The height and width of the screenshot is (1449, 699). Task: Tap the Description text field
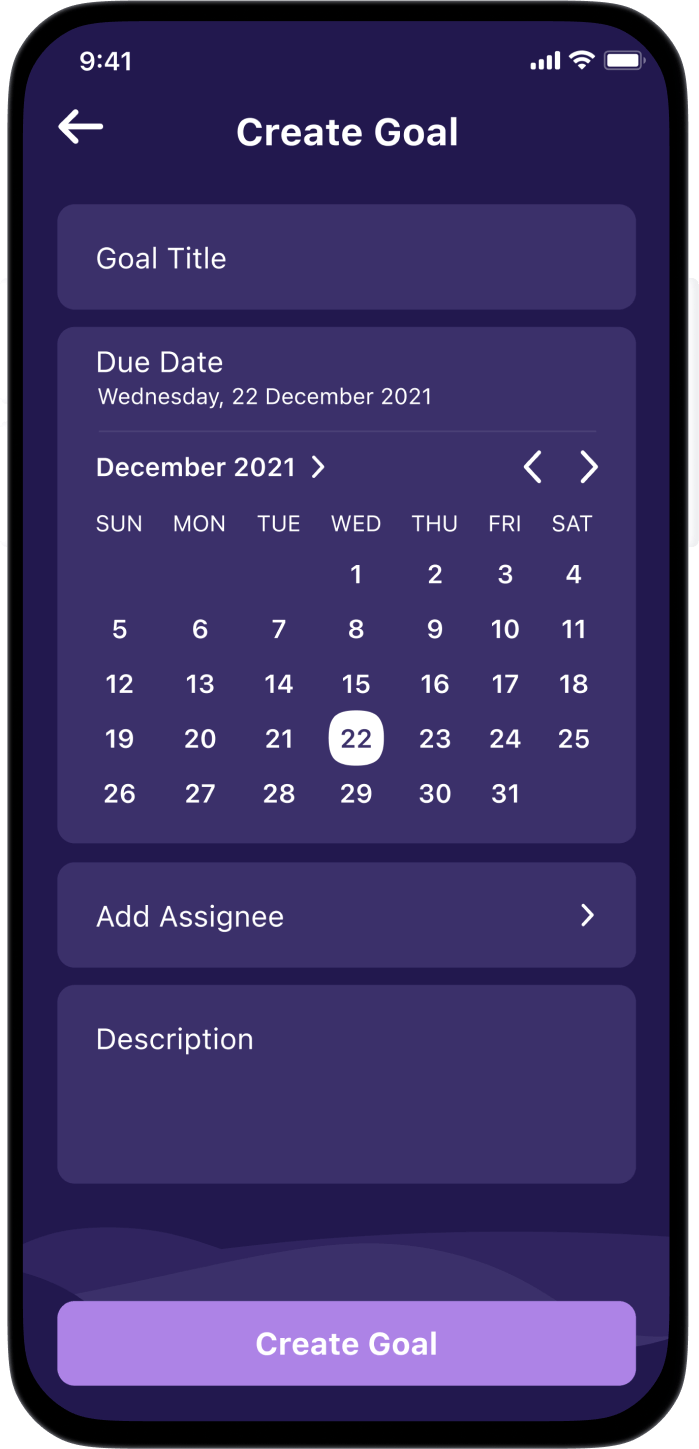pos(346,1084)
